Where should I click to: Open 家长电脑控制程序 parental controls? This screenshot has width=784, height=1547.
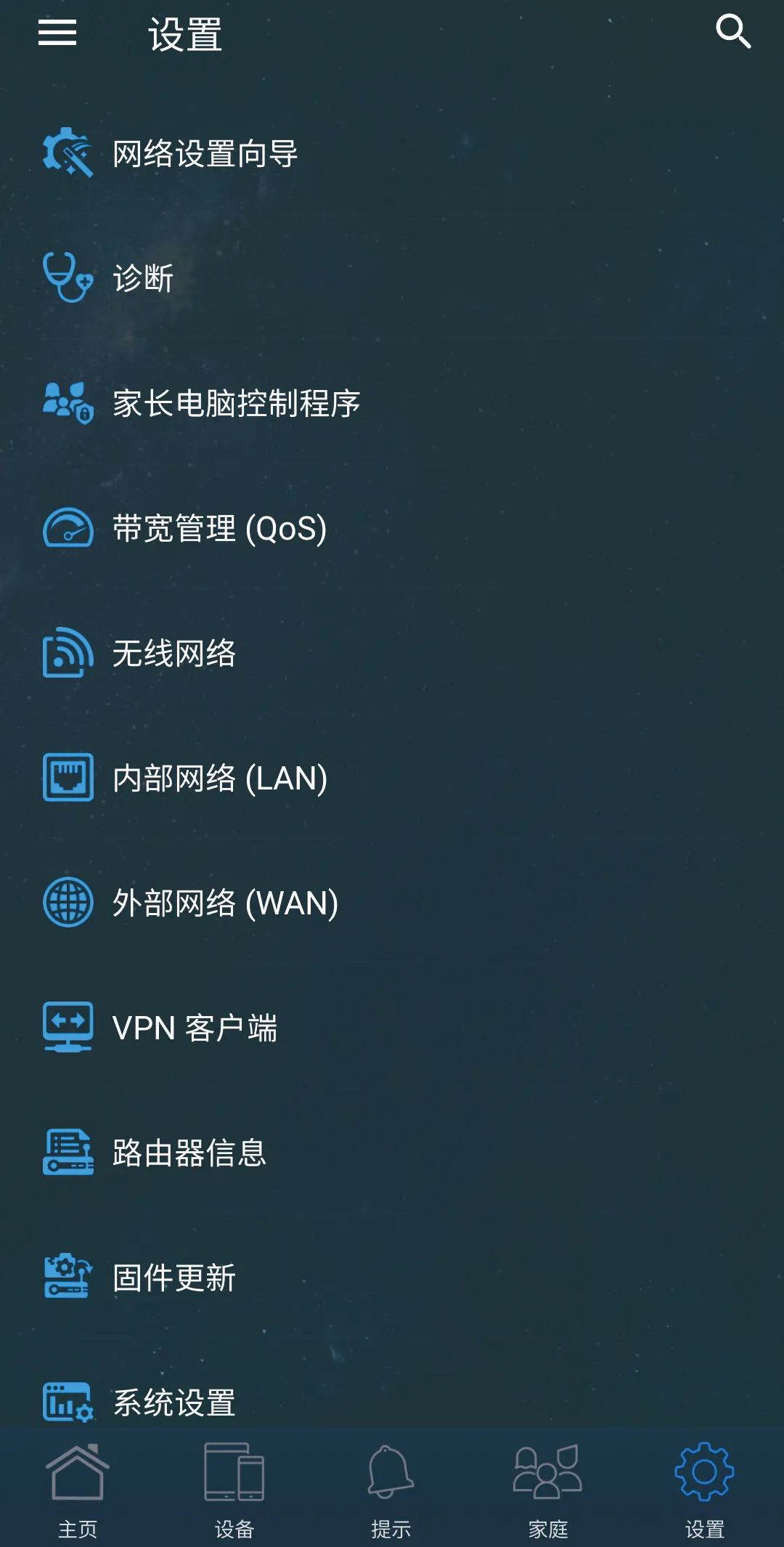tap(236, 403)
